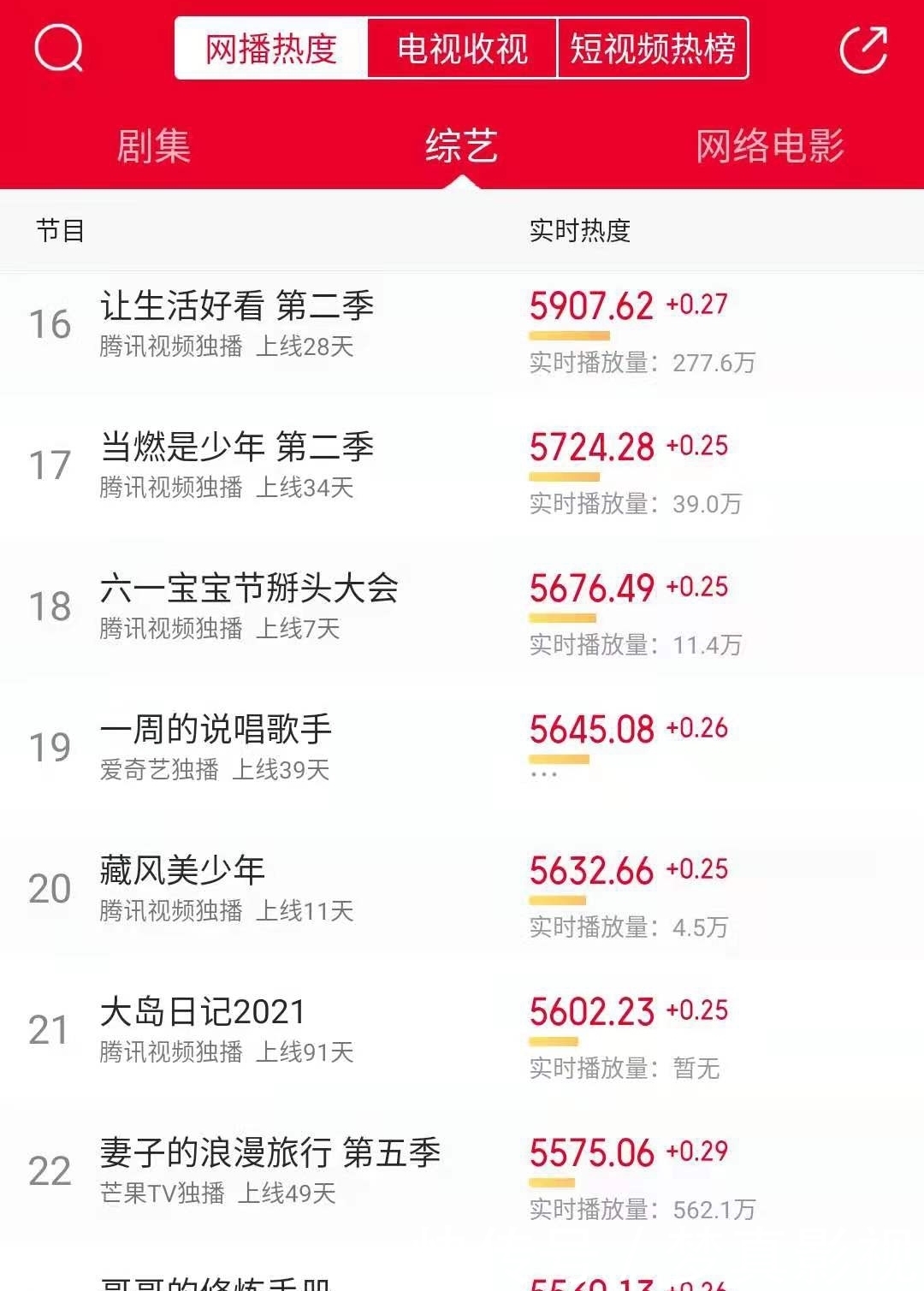Select the 电视收视 tab
924x1291 pixels.
[x=460, y=50]
